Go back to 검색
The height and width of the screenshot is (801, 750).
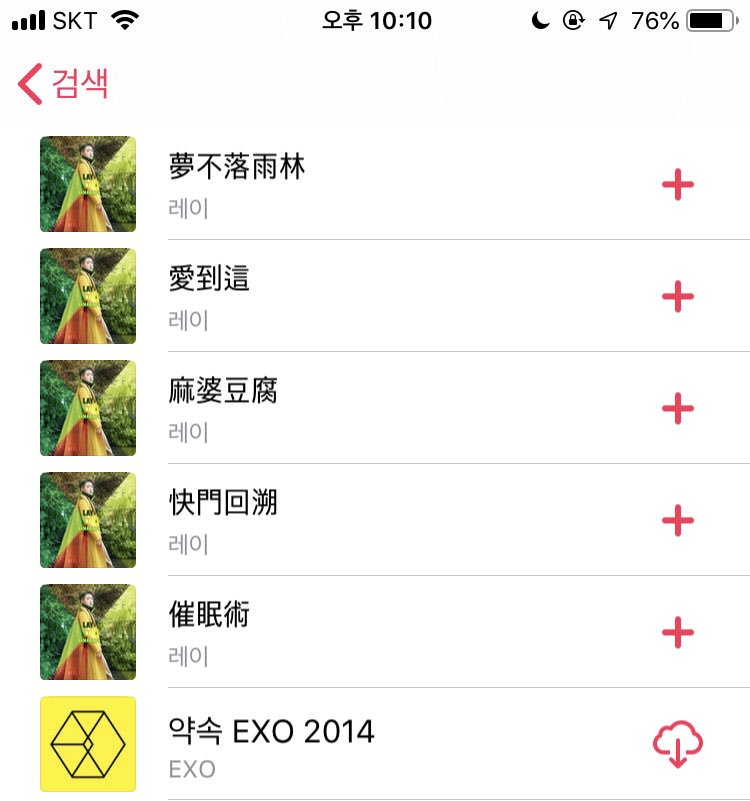coord(64,84)
